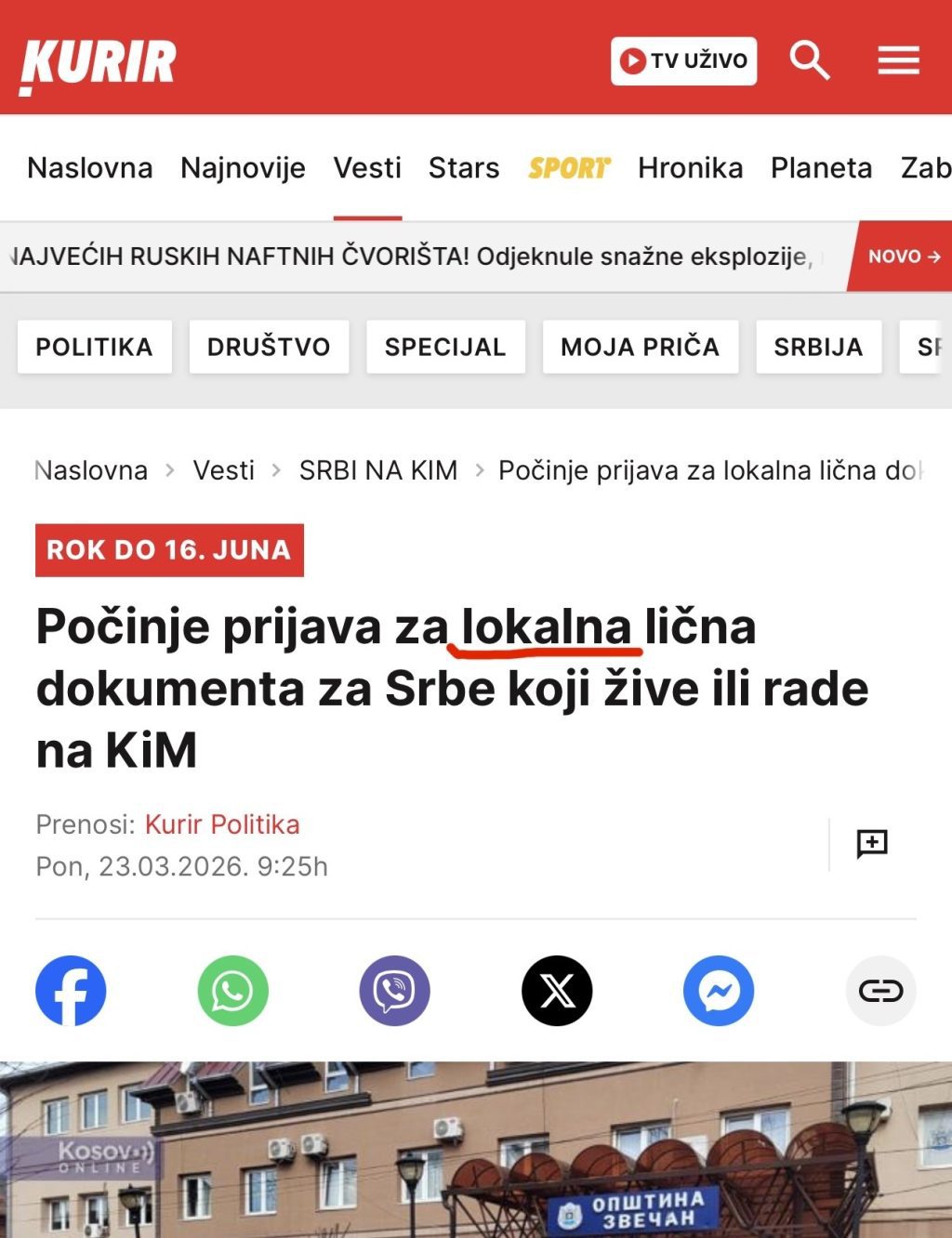Image resolution: width=952 pixels, height=1238 pixels.
Task: Open the search icon
Action: click(809, 61)
